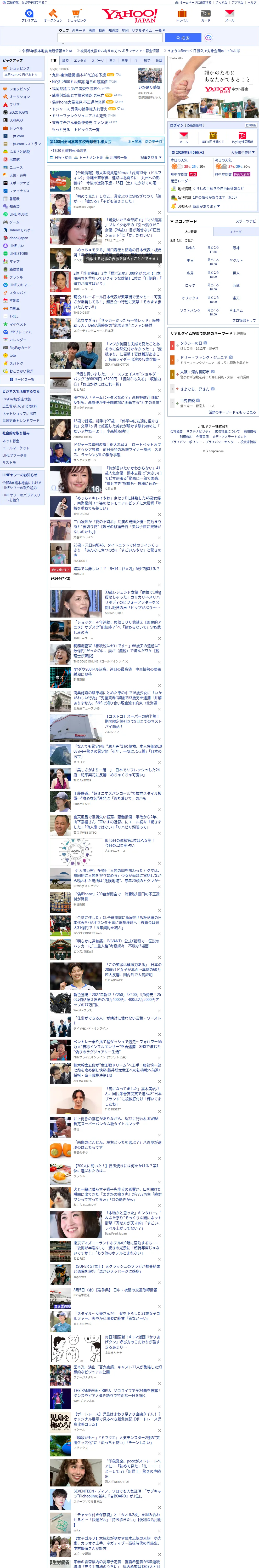Open プロ野球トップ link
Screen dimensions: 259x1568
[244, 321]
